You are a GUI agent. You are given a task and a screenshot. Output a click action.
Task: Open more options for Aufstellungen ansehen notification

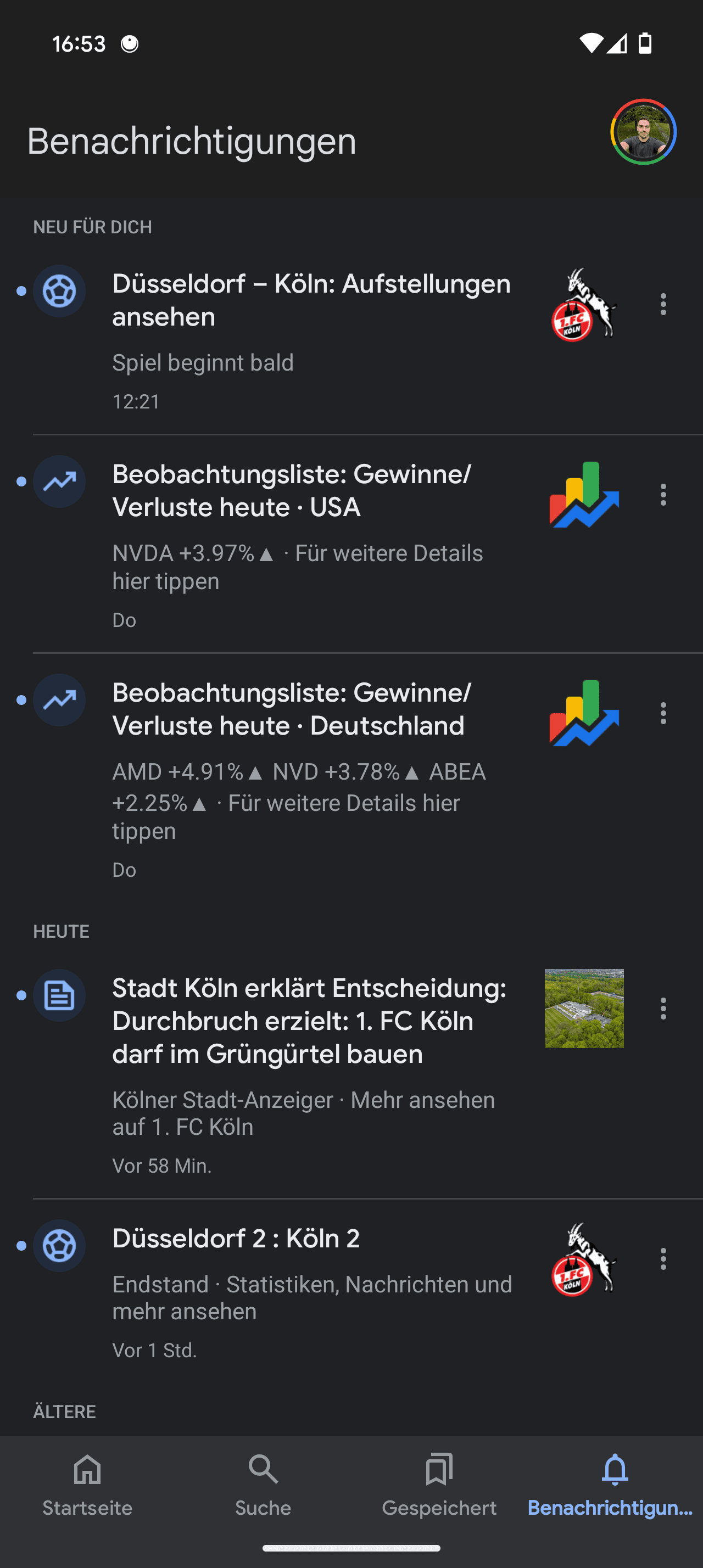663,304
